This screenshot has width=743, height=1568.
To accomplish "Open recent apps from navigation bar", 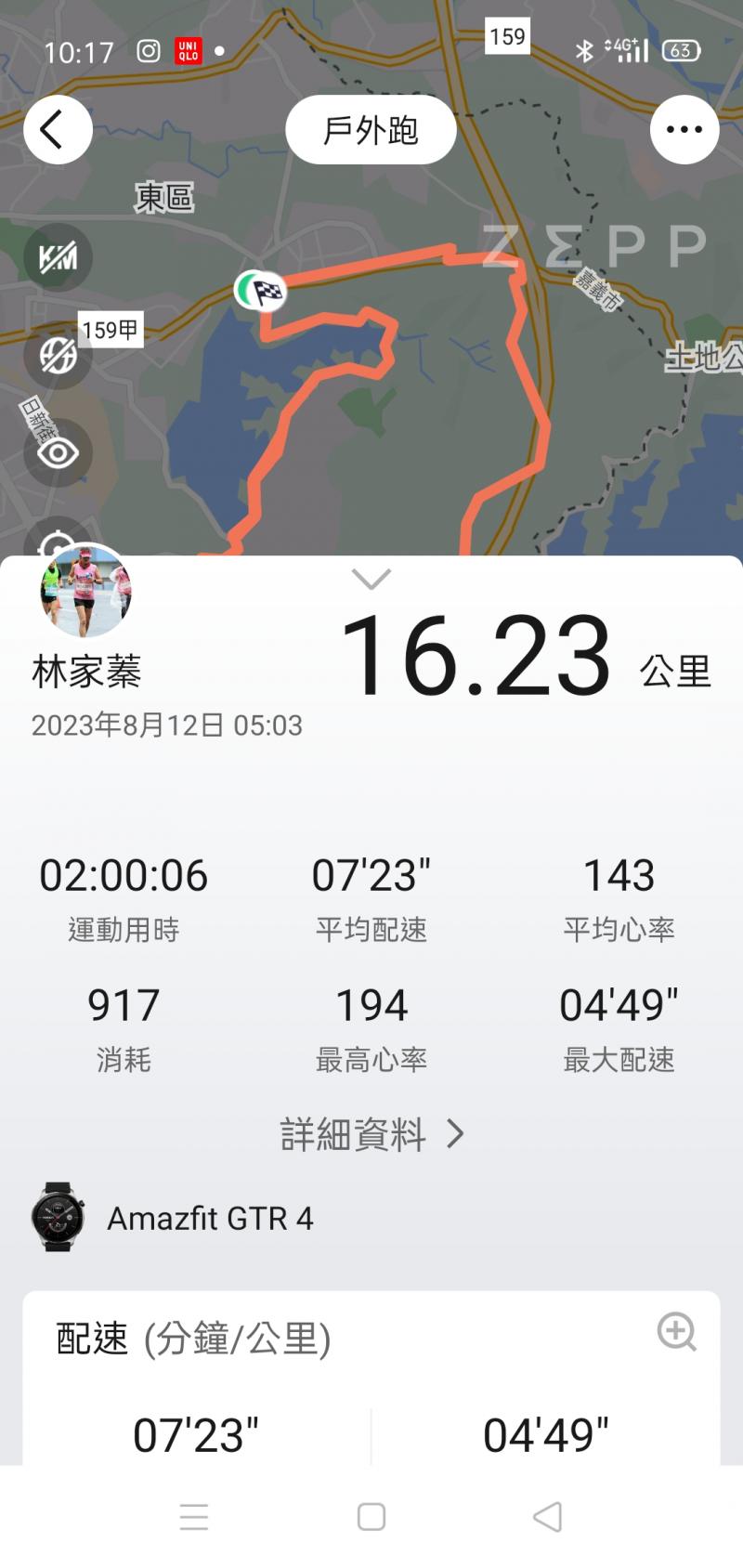I will (194, 1517).
